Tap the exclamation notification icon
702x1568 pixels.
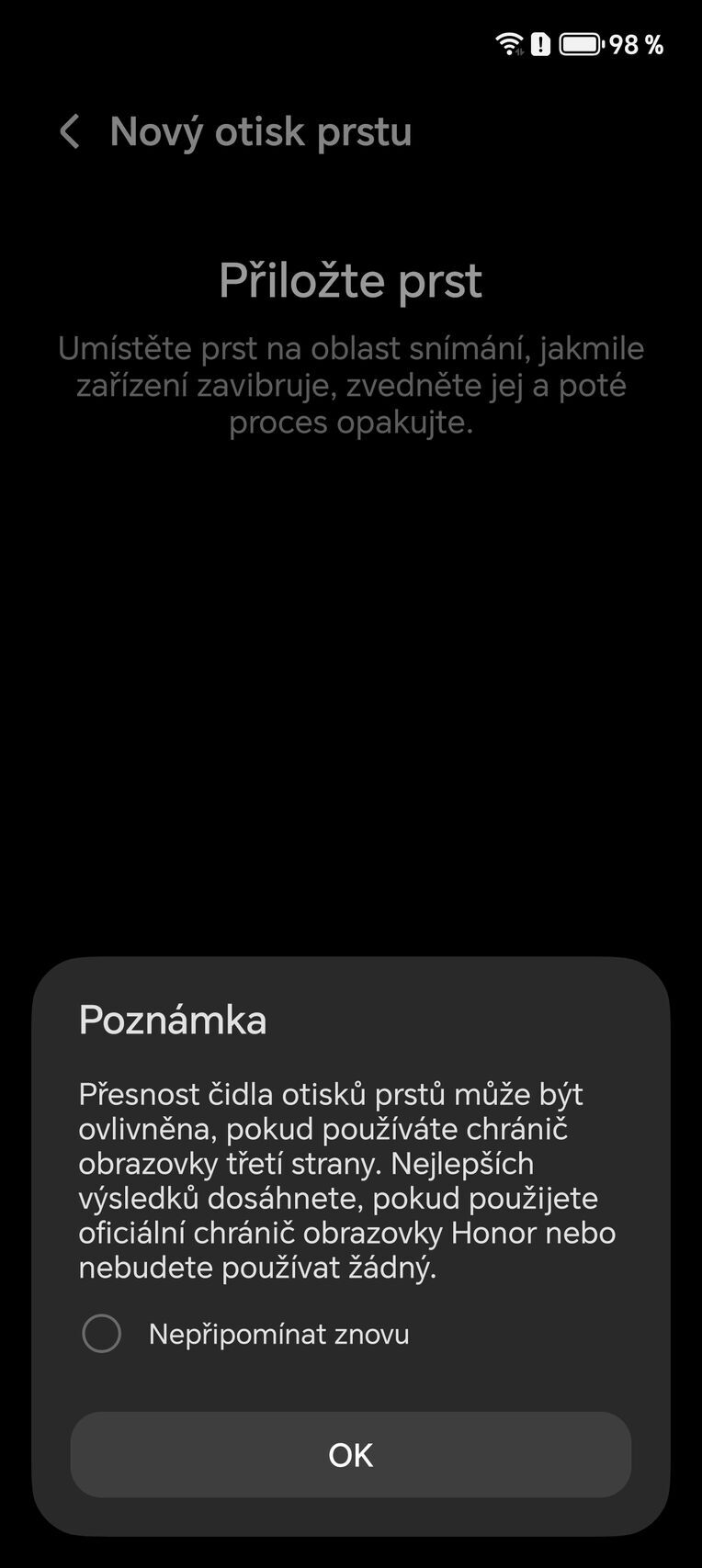point(541,43)
